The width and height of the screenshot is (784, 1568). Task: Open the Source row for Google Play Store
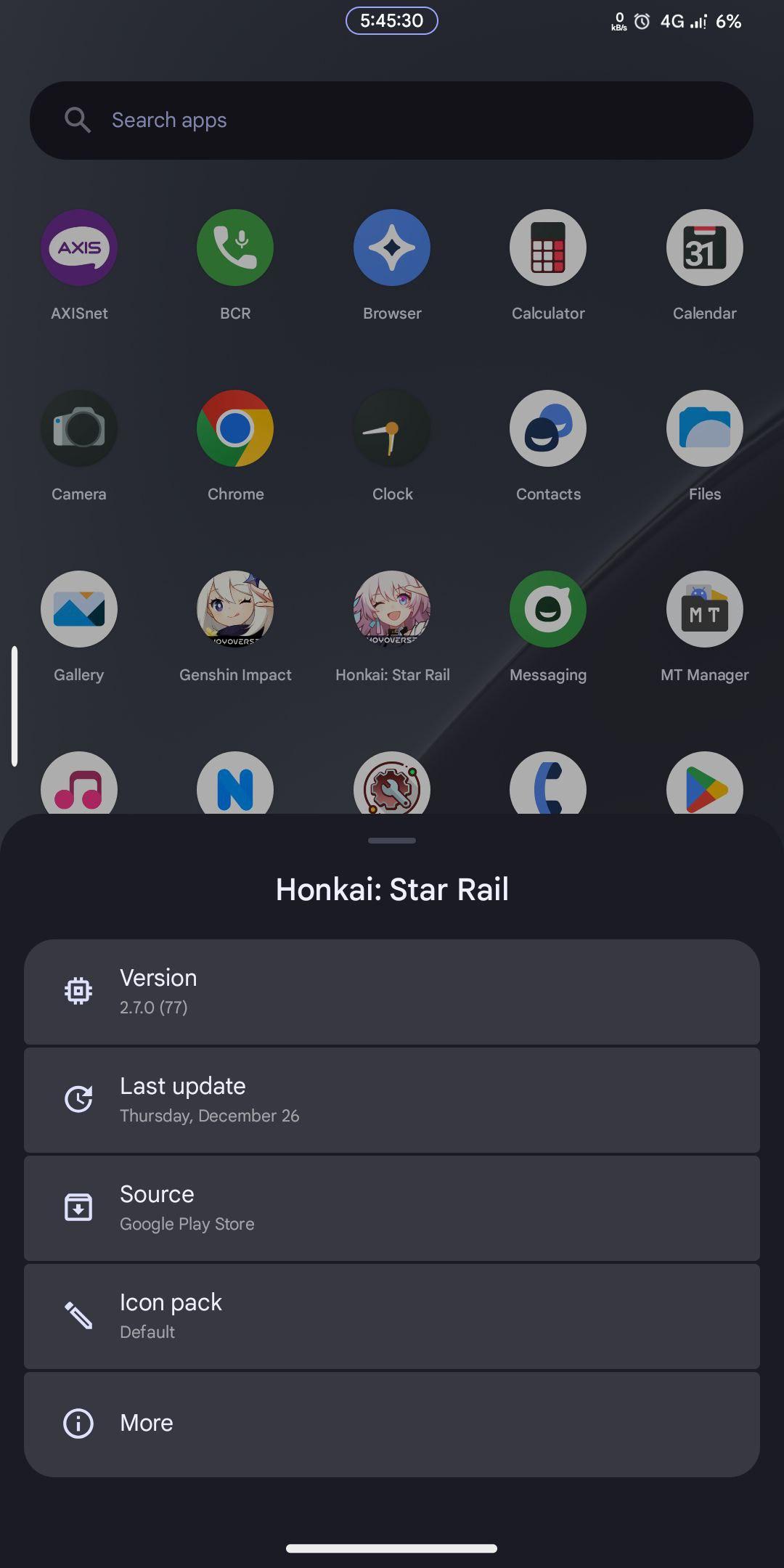point(392,1208)
